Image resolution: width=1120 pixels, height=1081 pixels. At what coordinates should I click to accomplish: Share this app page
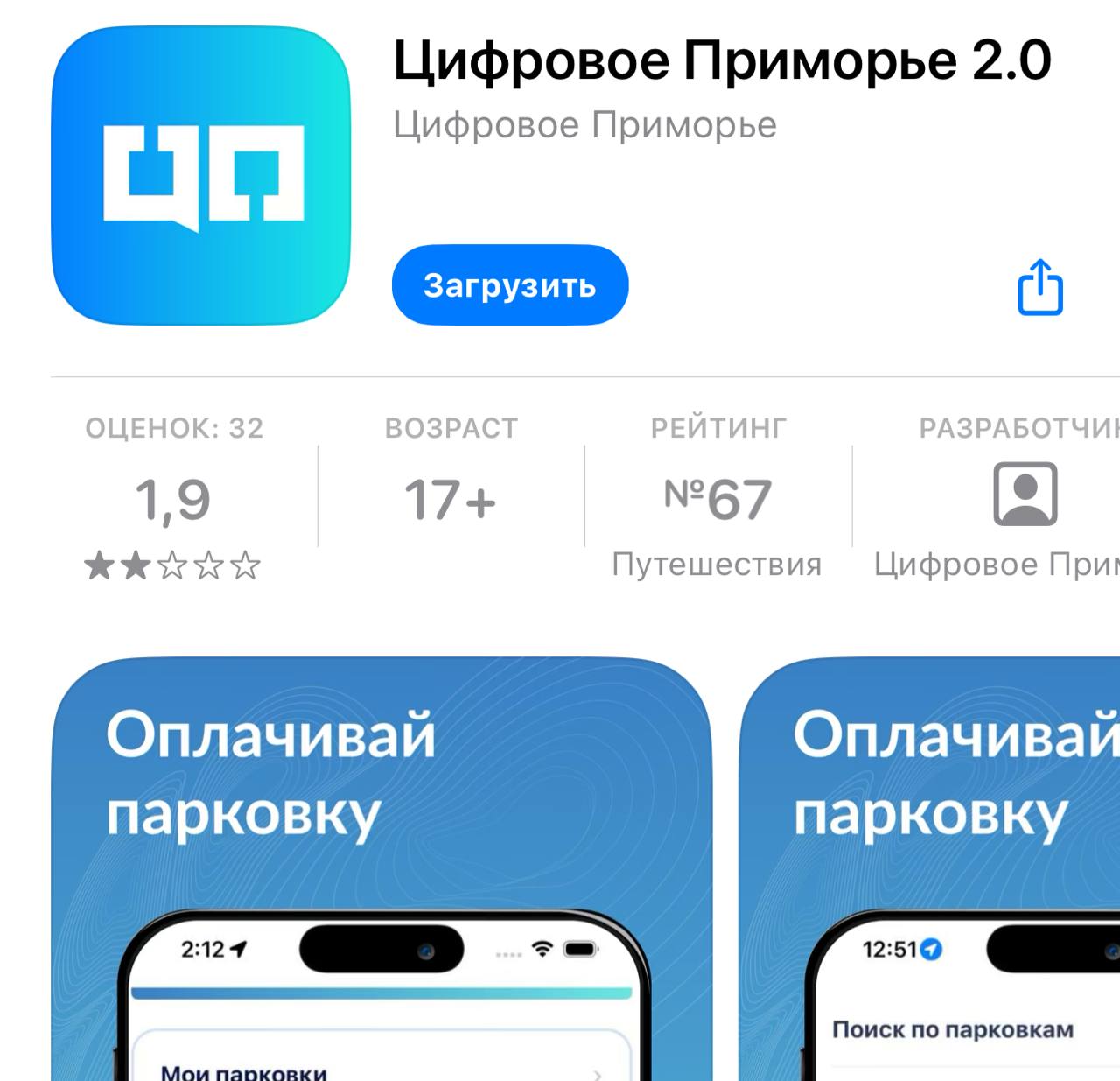[1039, 287]
